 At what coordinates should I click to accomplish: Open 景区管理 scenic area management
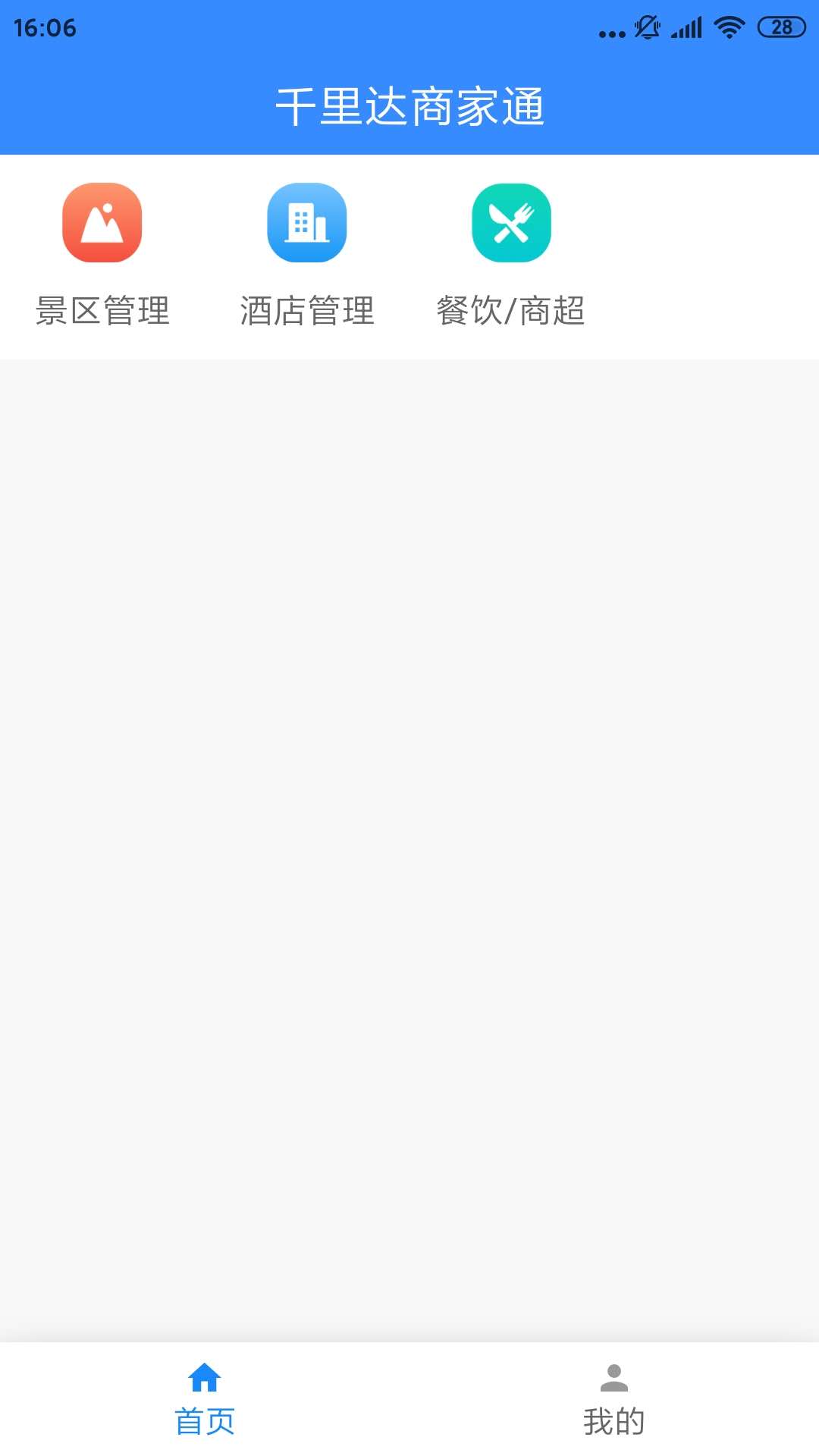(102, 256)
